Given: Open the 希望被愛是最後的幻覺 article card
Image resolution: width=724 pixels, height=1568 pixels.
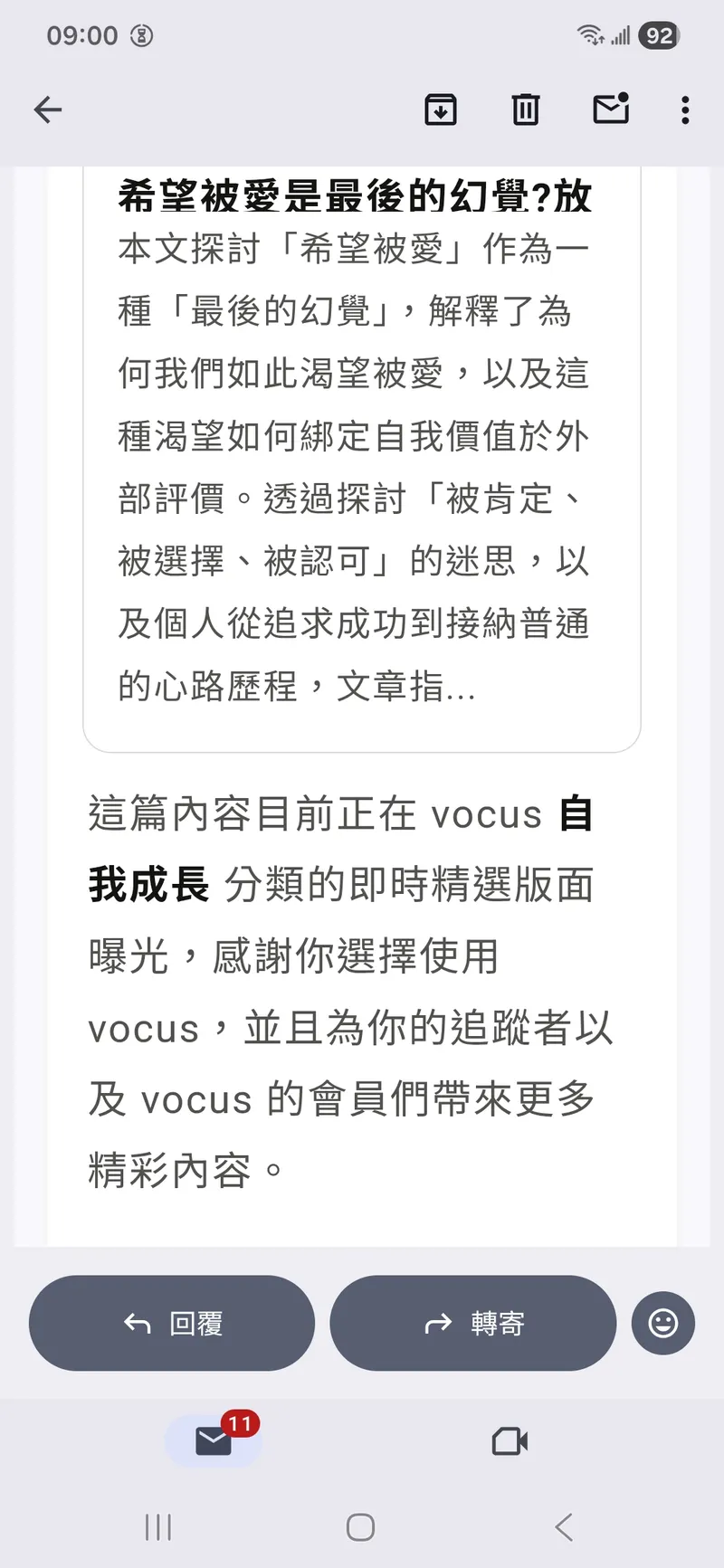Looking at the screenshot, I should click(361, 452).
